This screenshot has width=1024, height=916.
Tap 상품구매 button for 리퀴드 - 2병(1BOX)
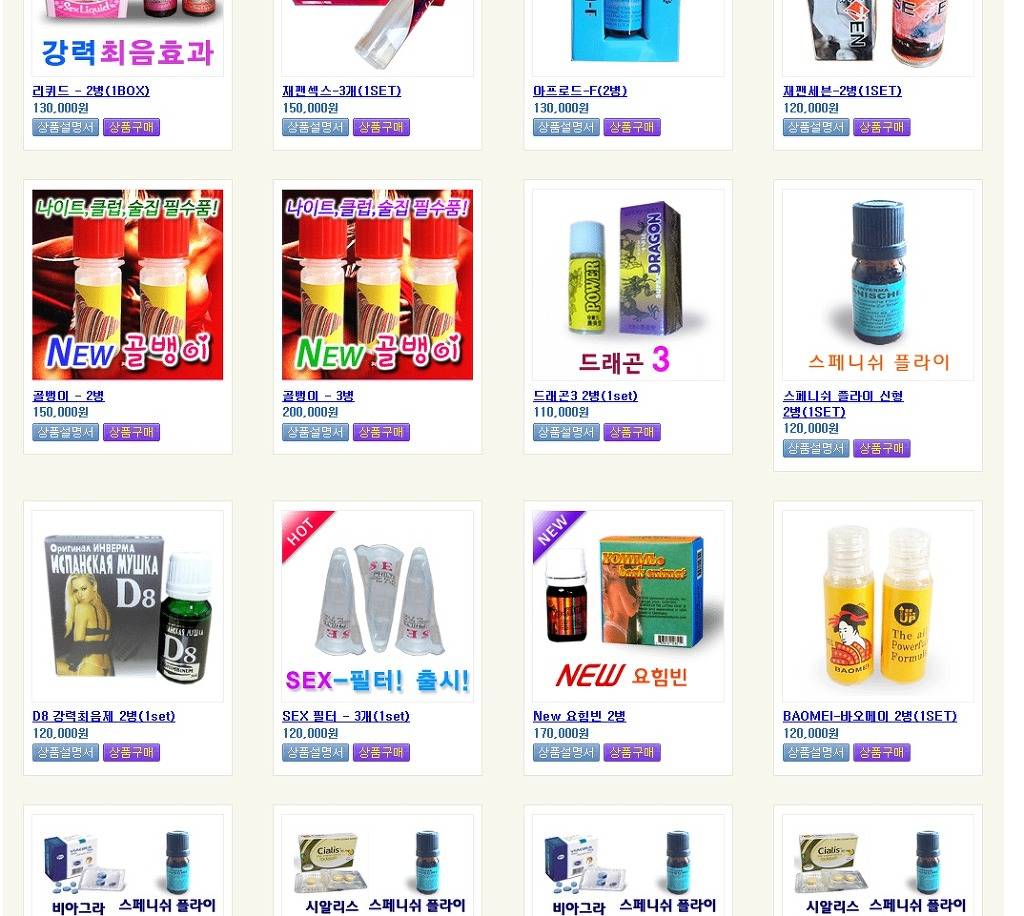131,127
